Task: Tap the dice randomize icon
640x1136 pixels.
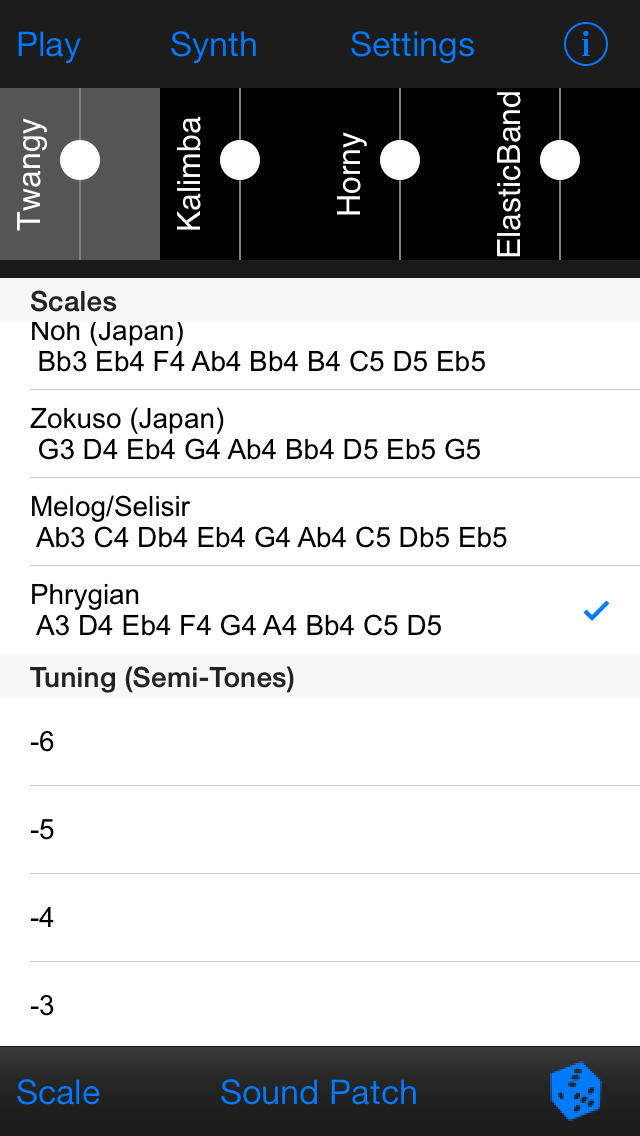Action: [576, 1091]
